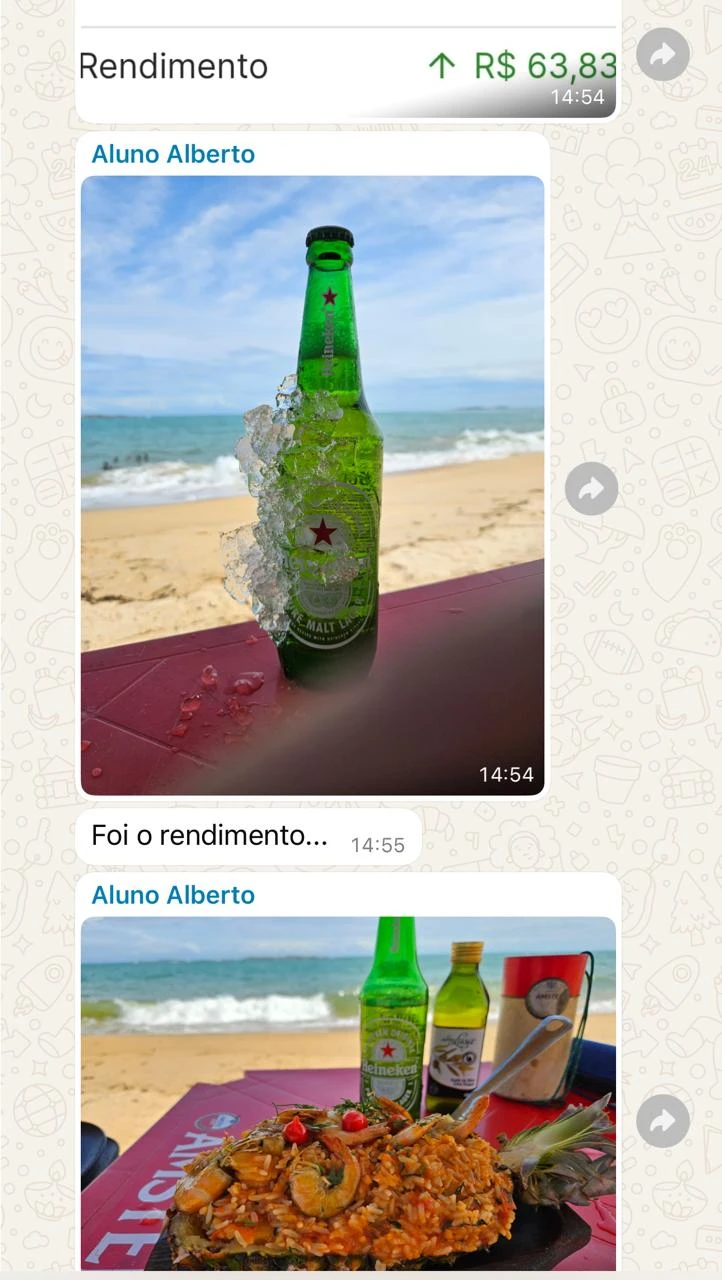View Aluno Alberto's profile above the bottle photo
Viewport: 722px width, 1280px height.
(173, 154)
